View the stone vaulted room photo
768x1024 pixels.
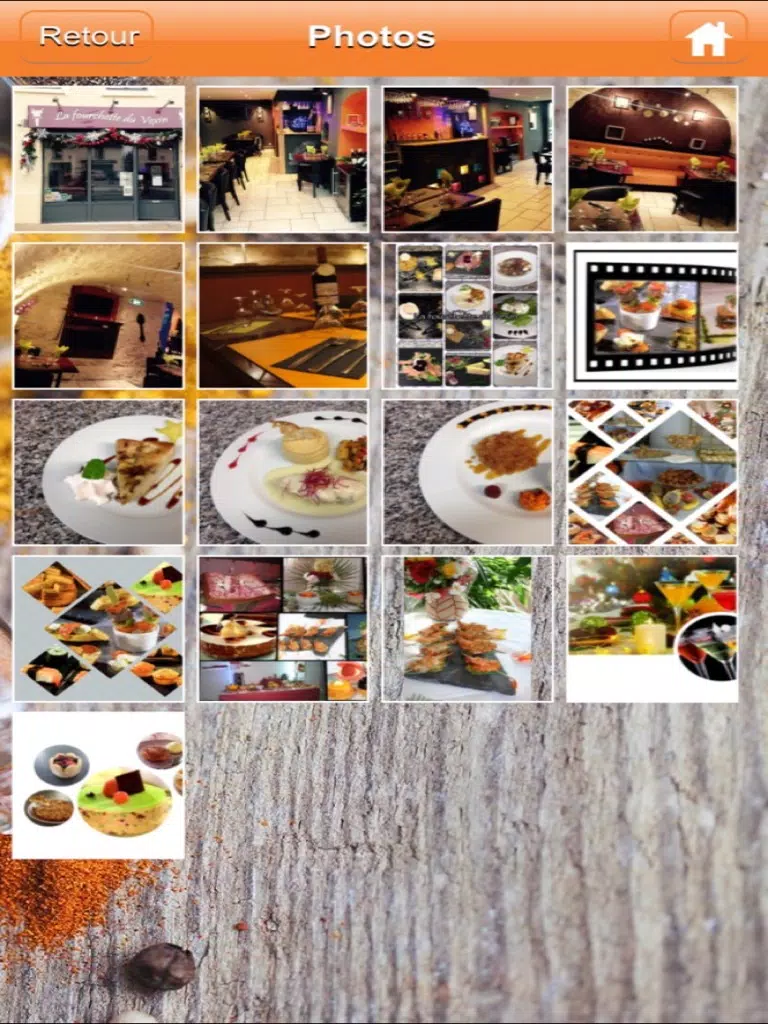[99, 316]
